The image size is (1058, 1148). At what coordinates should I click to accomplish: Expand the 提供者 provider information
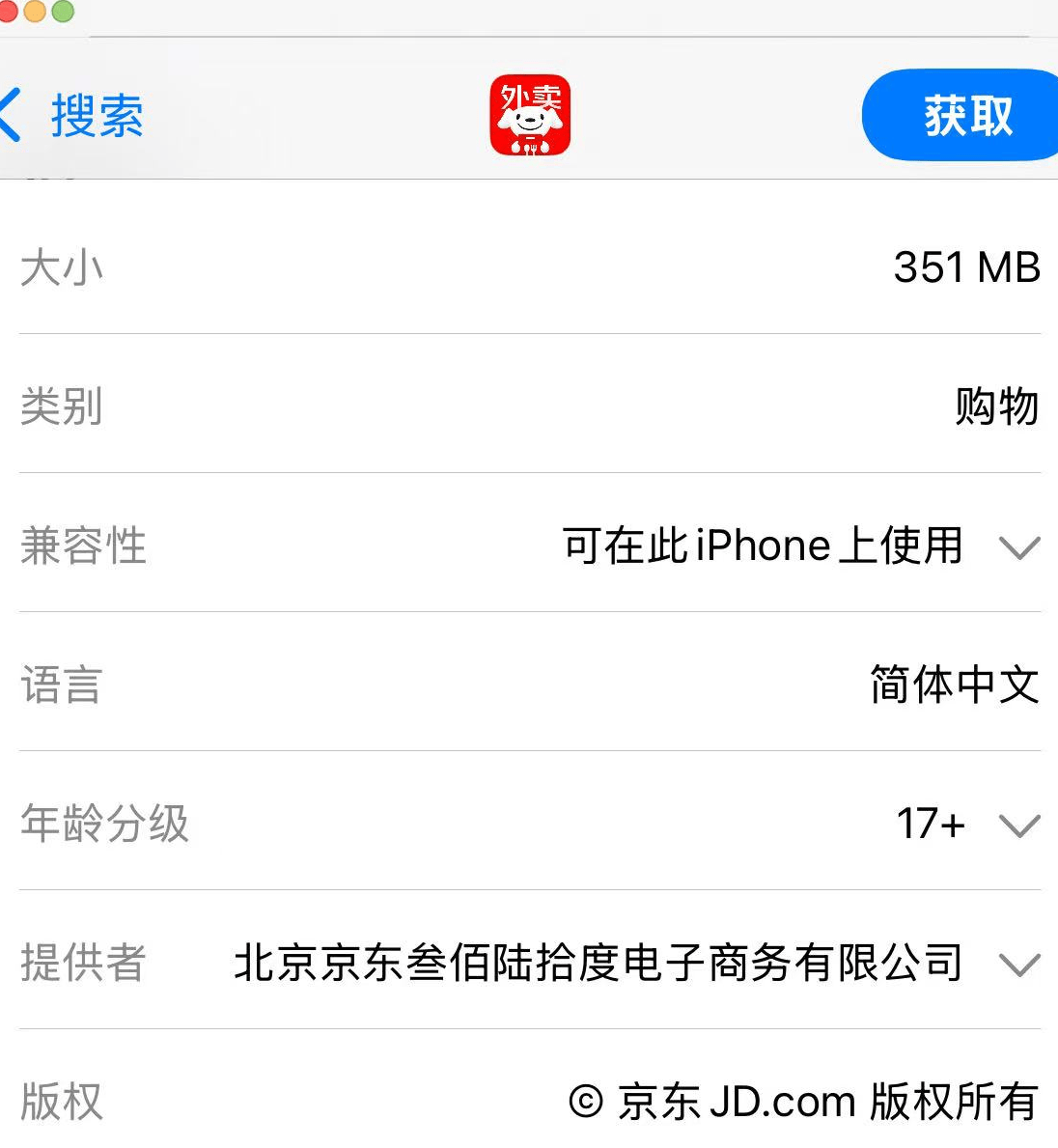click(x=1019, y=965)
